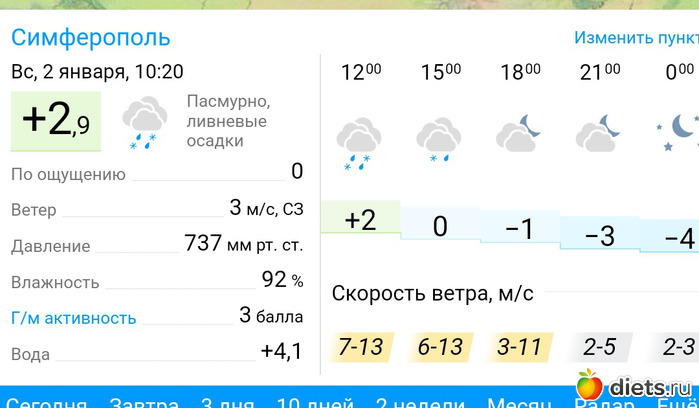Show the 10 дней forecast
The image size is (699, 408).
coord(314,402)
